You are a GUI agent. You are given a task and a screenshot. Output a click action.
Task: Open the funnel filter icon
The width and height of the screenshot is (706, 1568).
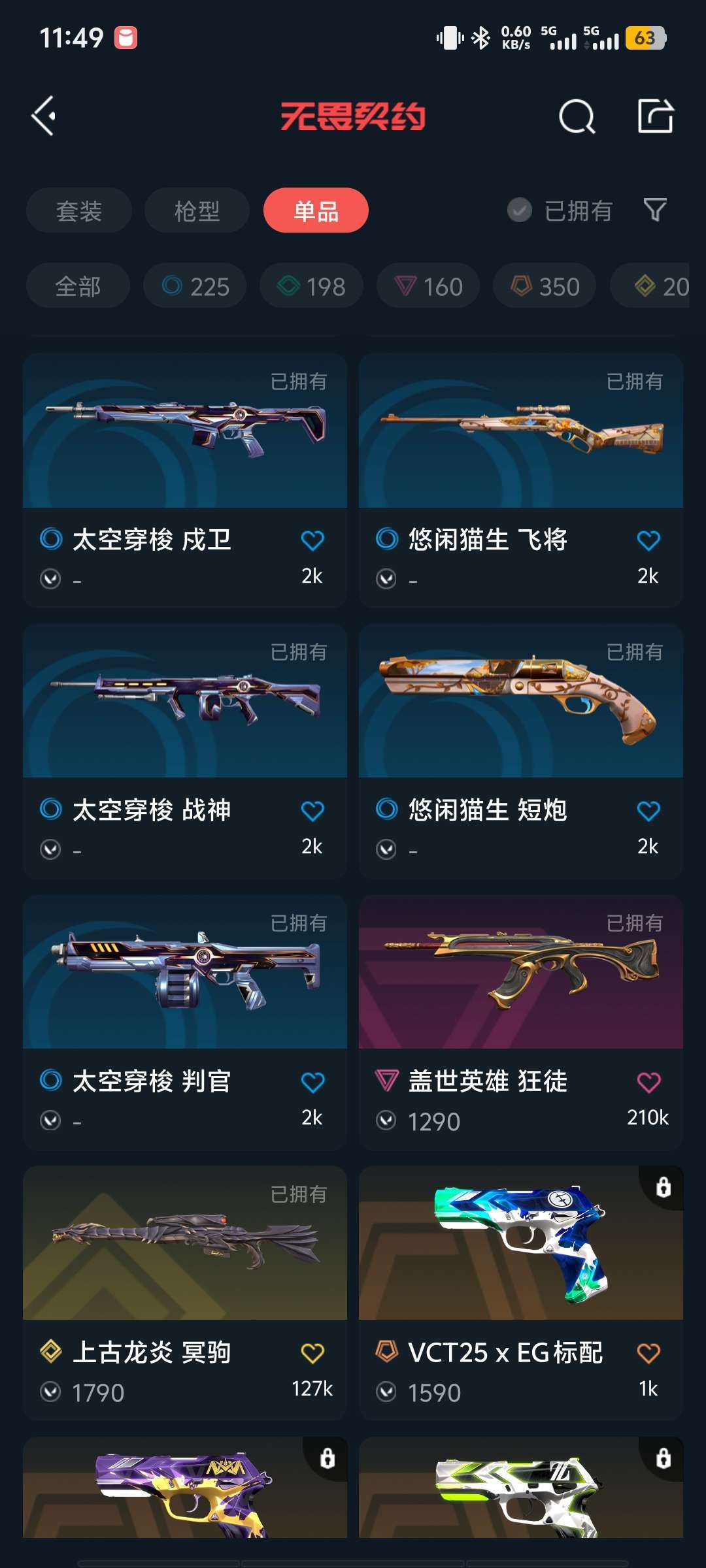pos(655,210)
